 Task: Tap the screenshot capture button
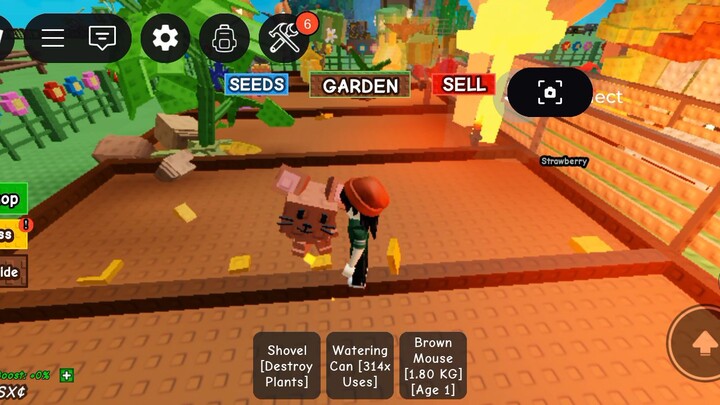click(x=549, y=93)
